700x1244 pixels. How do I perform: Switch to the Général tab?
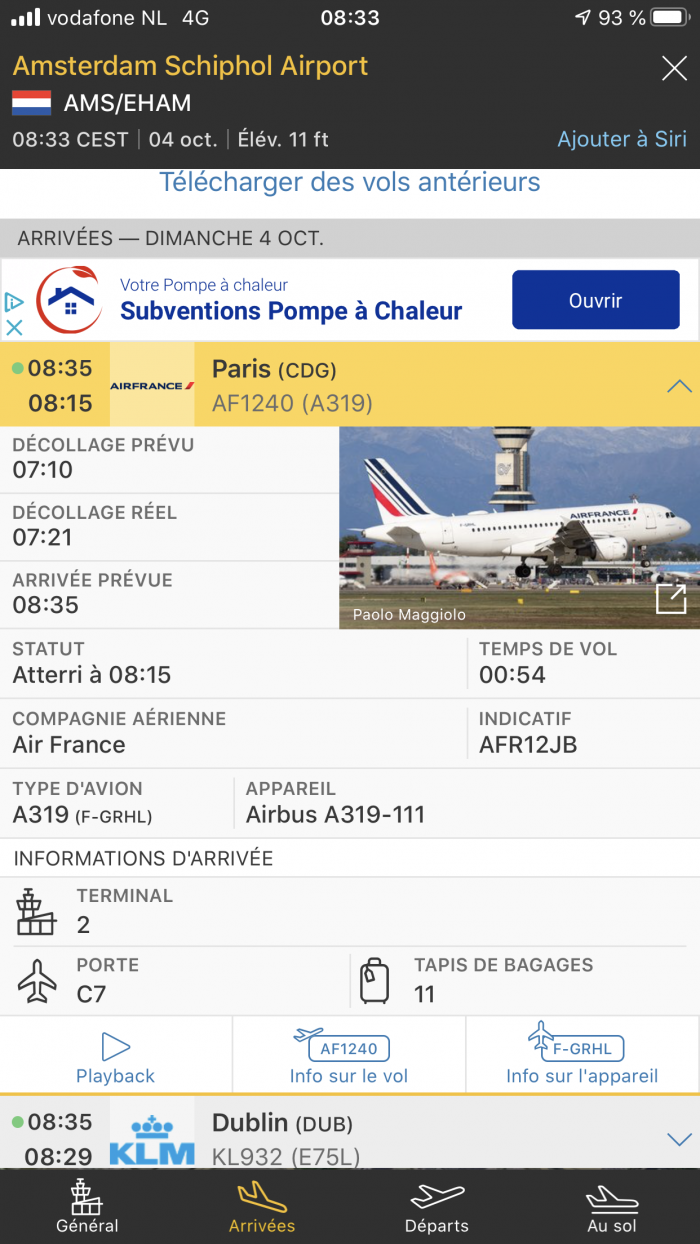click(87, 1206)
